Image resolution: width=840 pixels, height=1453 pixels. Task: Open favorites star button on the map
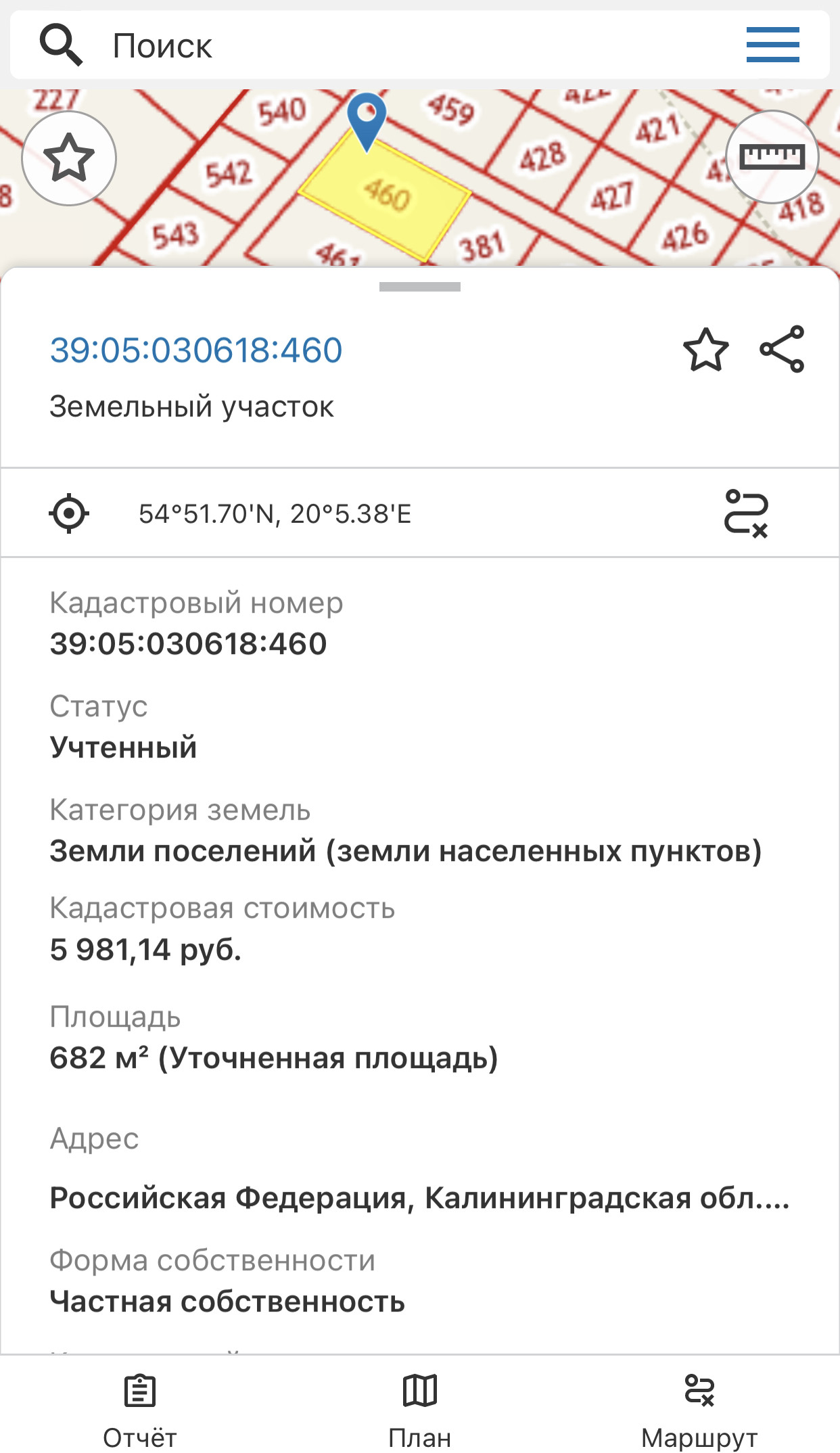pyautogui.click(x=69, y=158)
